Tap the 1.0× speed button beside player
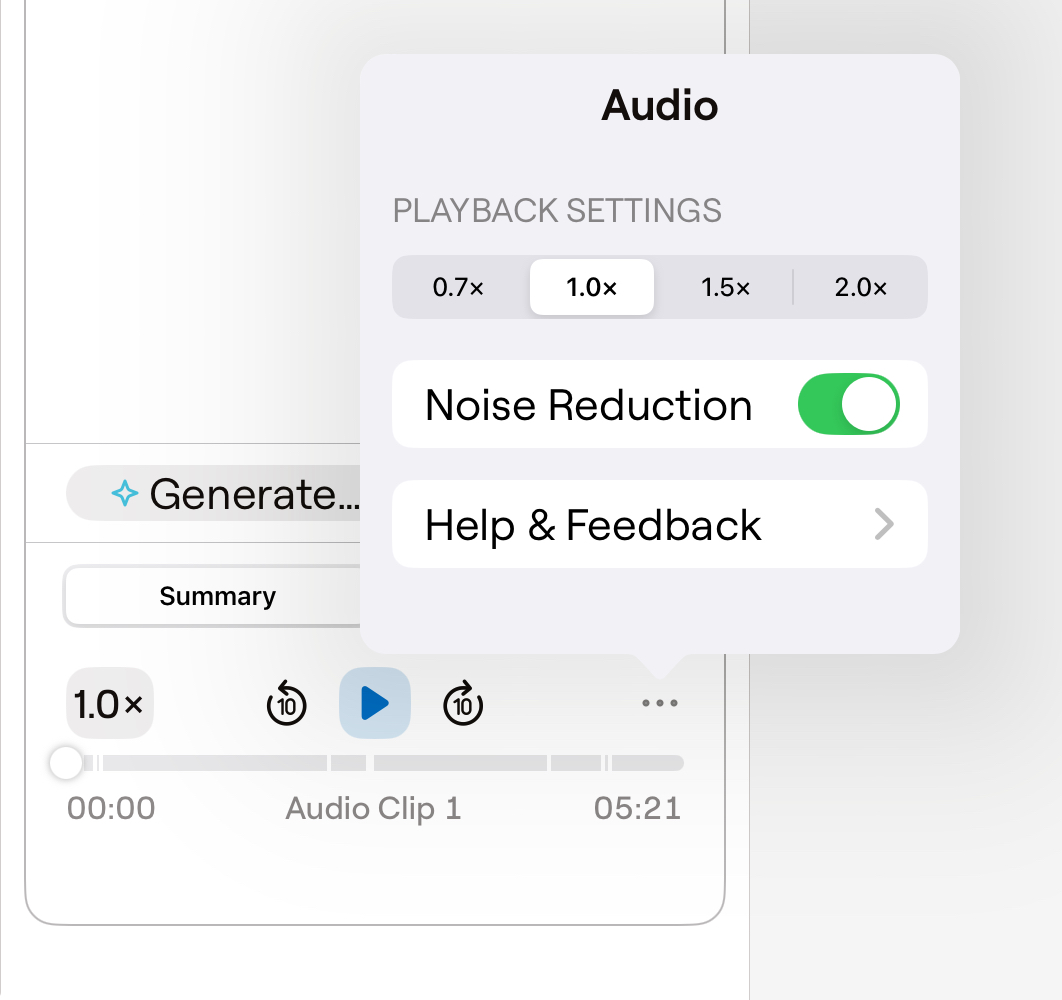 [x=109, y=703]
